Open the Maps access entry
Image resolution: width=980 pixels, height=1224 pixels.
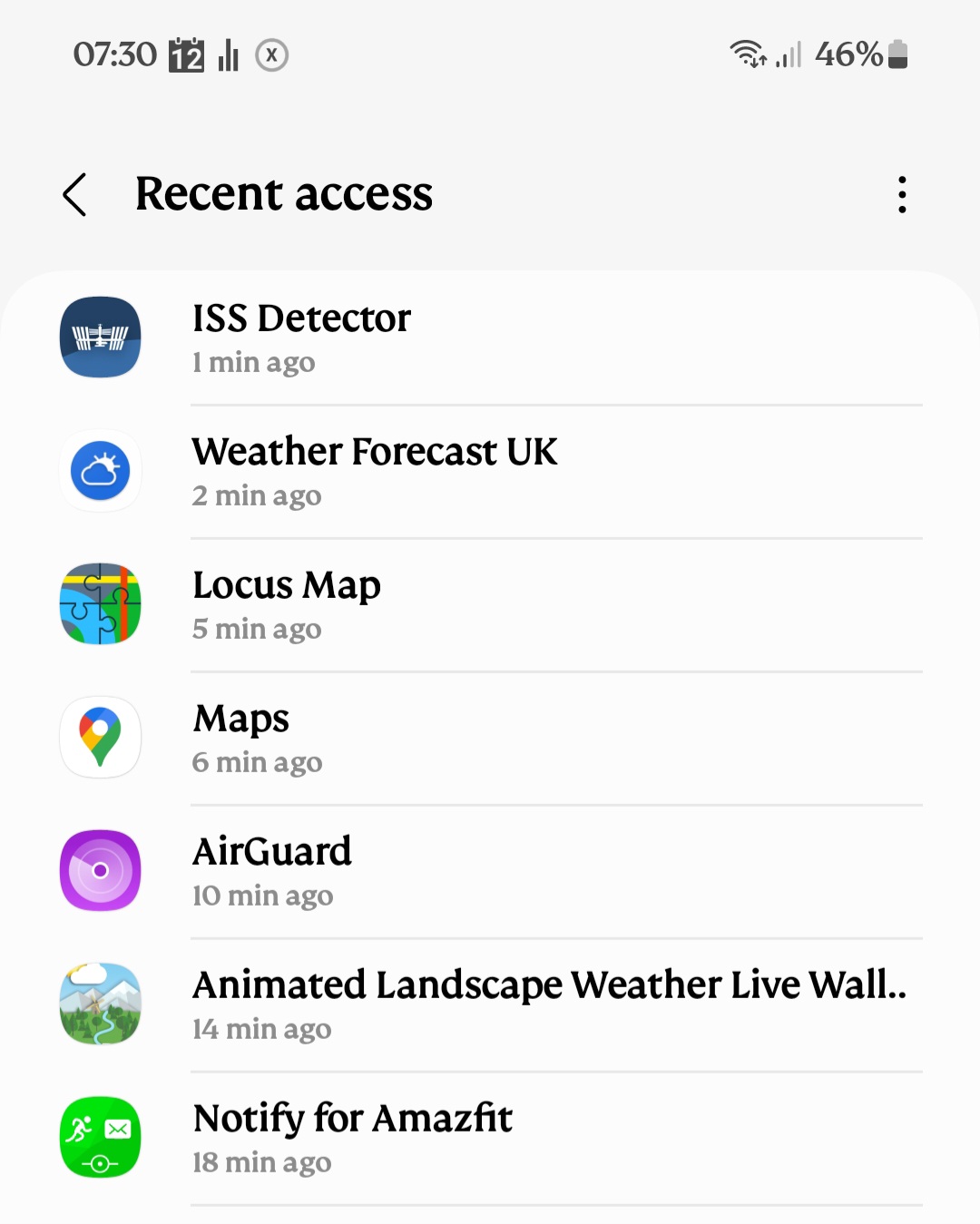point(490,739)
